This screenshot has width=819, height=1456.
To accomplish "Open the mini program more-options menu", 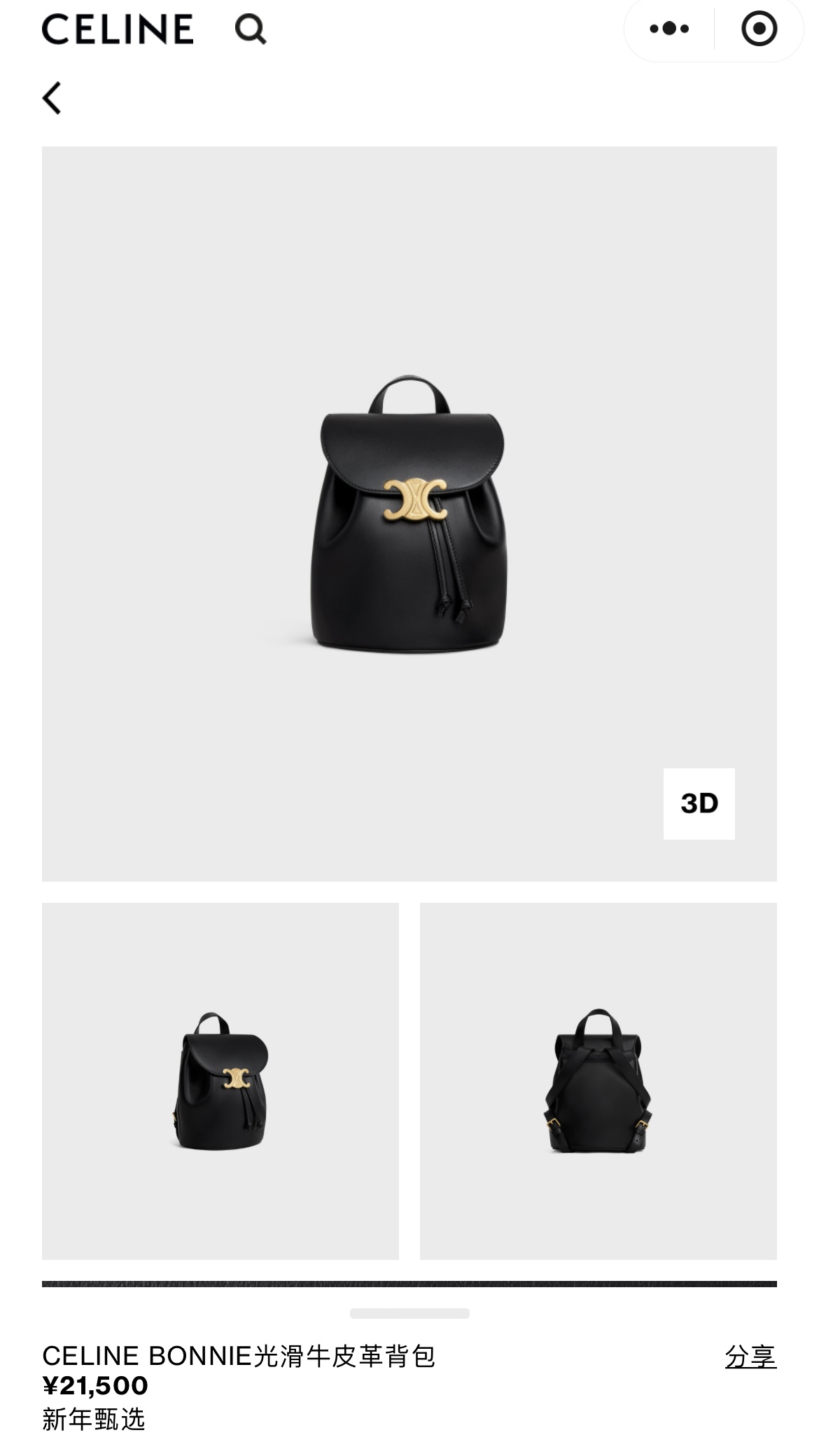I will pyautogui.click(x=669, y=29).
